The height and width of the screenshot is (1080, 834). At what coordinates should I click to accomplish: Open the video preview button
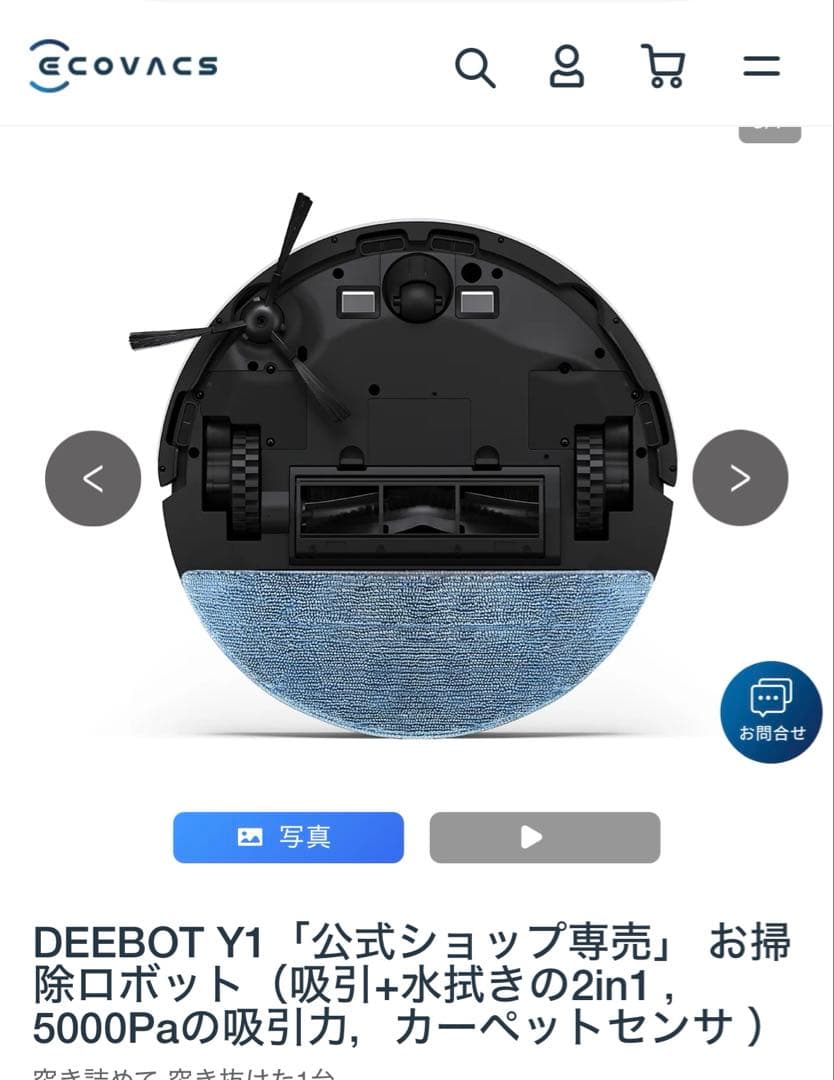pyautogui.click(x=545, y=838)
